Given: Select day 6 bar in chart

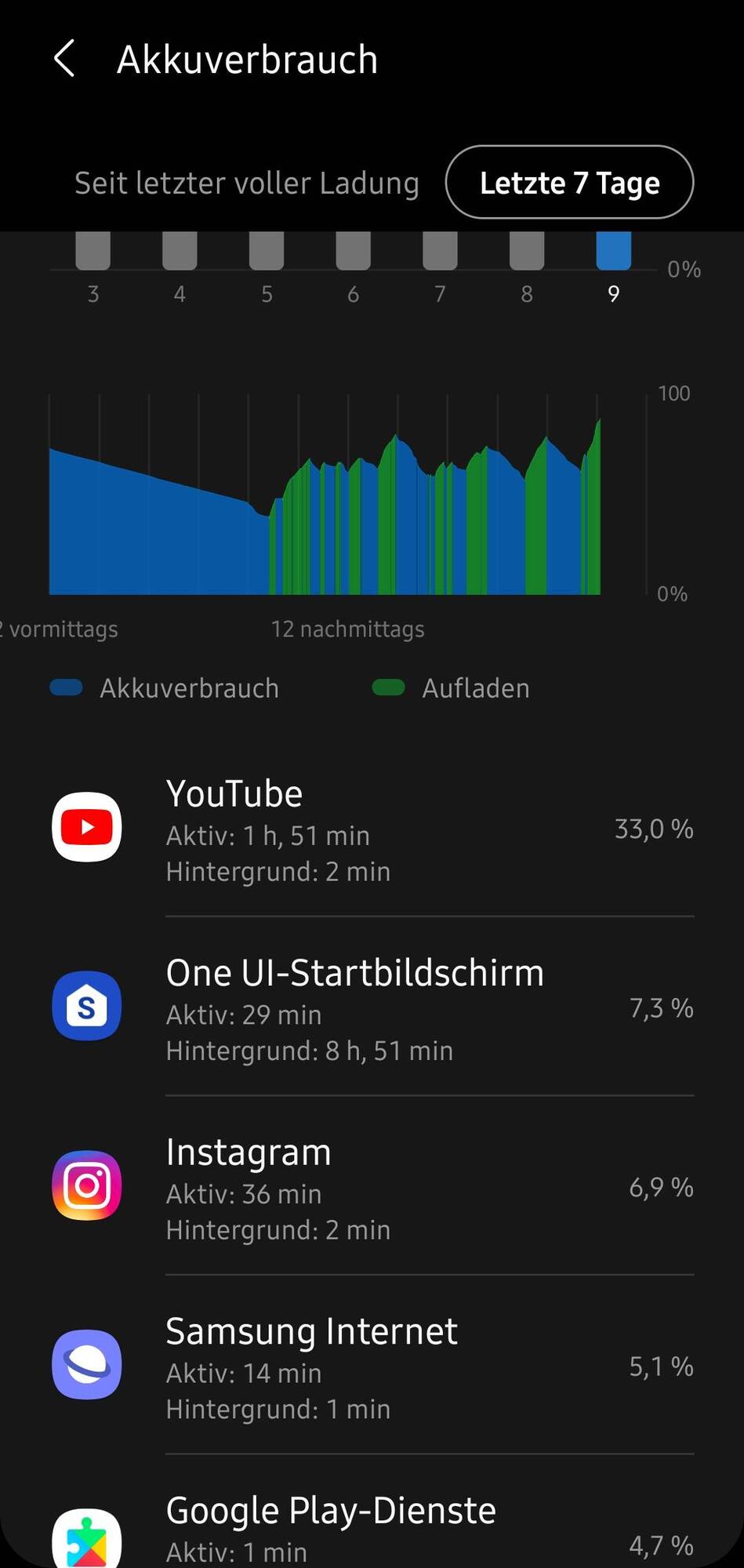Looking at the screenshot, I should [x=353, y=251].
